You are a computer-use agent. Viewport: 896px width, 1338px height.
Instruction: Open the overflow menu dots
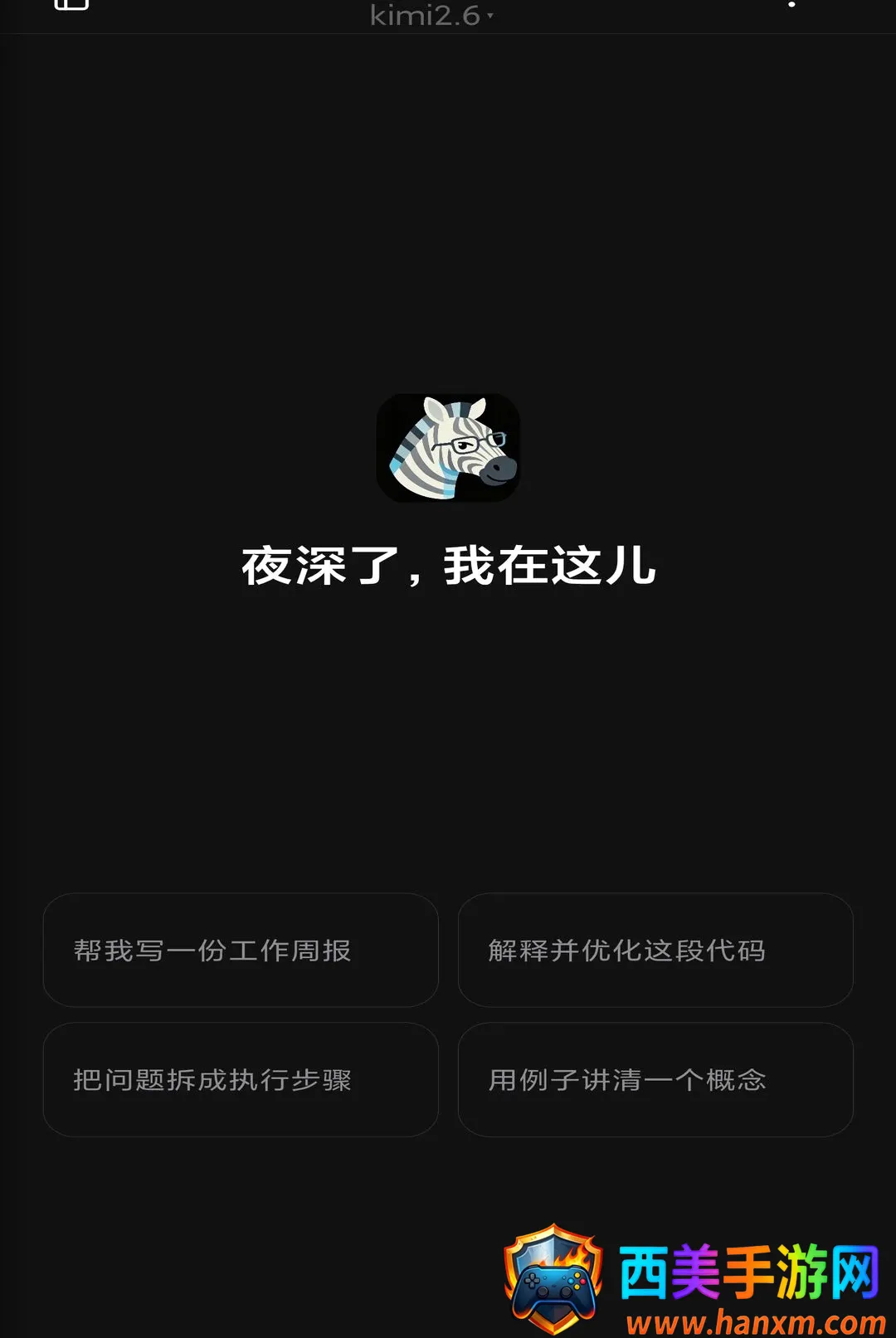tap(791, 4)
